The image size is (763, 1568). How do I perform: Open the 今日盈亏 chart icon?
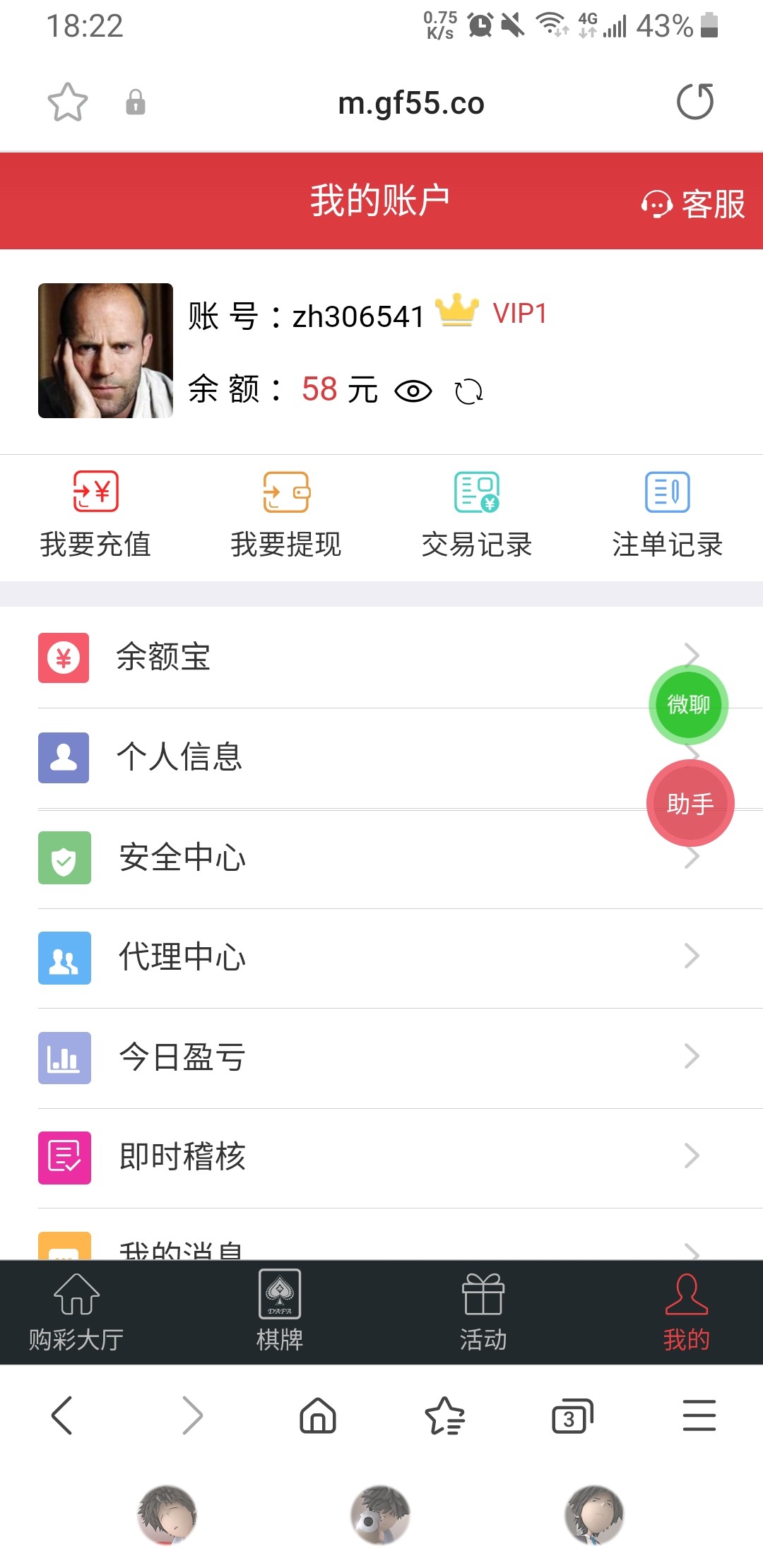pos(64,1057)
